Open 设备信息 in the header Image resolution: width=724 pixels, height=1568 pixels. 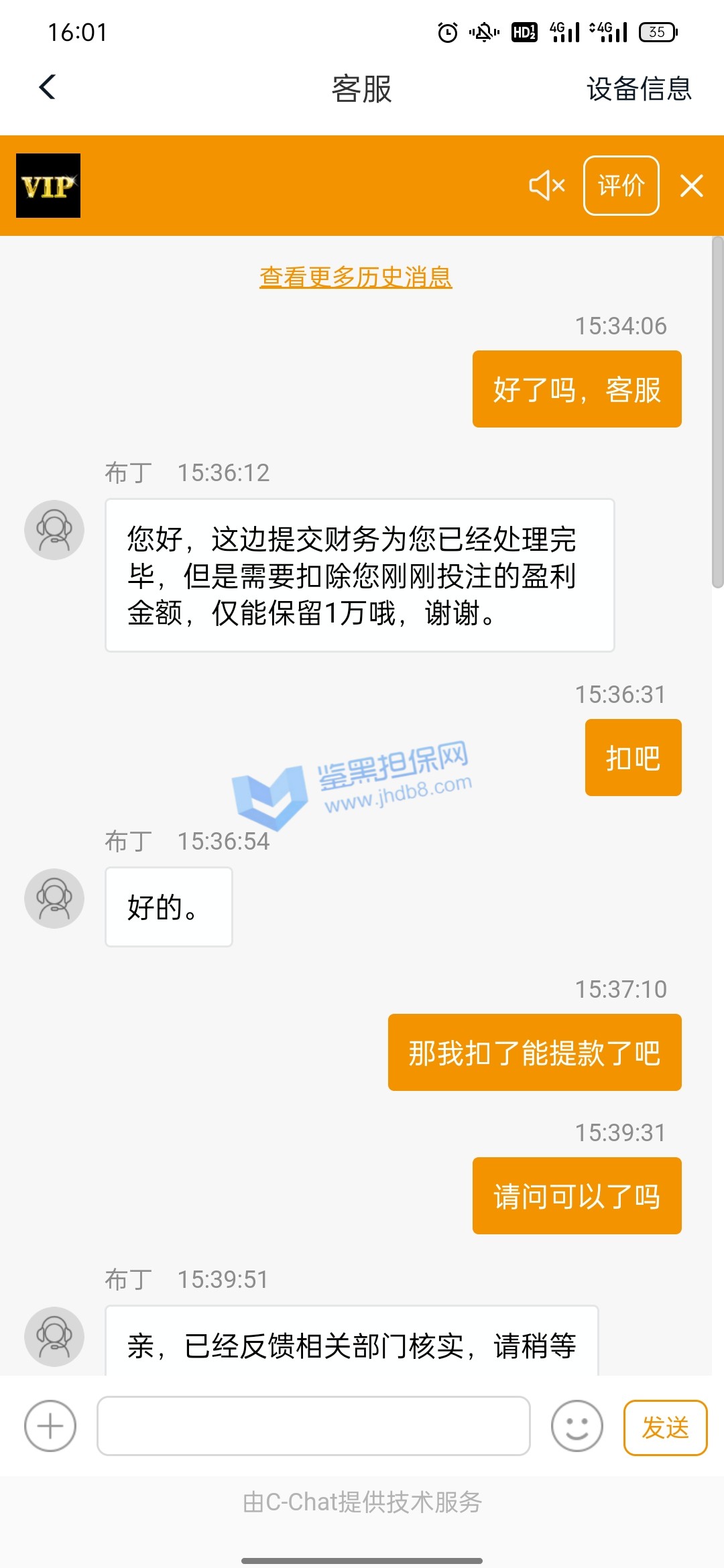pyautogui.click(x=638, y=88)
